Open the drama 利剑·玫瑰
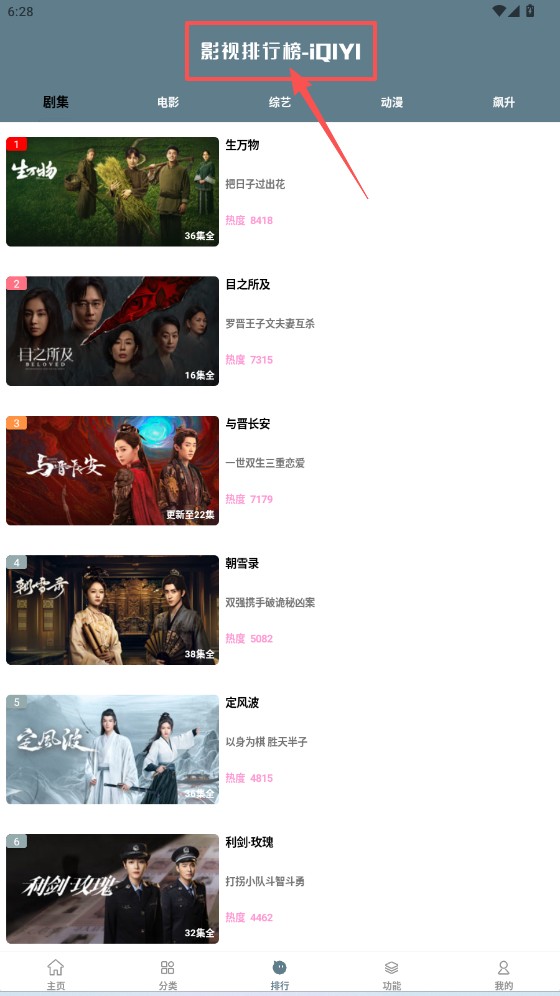 (280, 889)
